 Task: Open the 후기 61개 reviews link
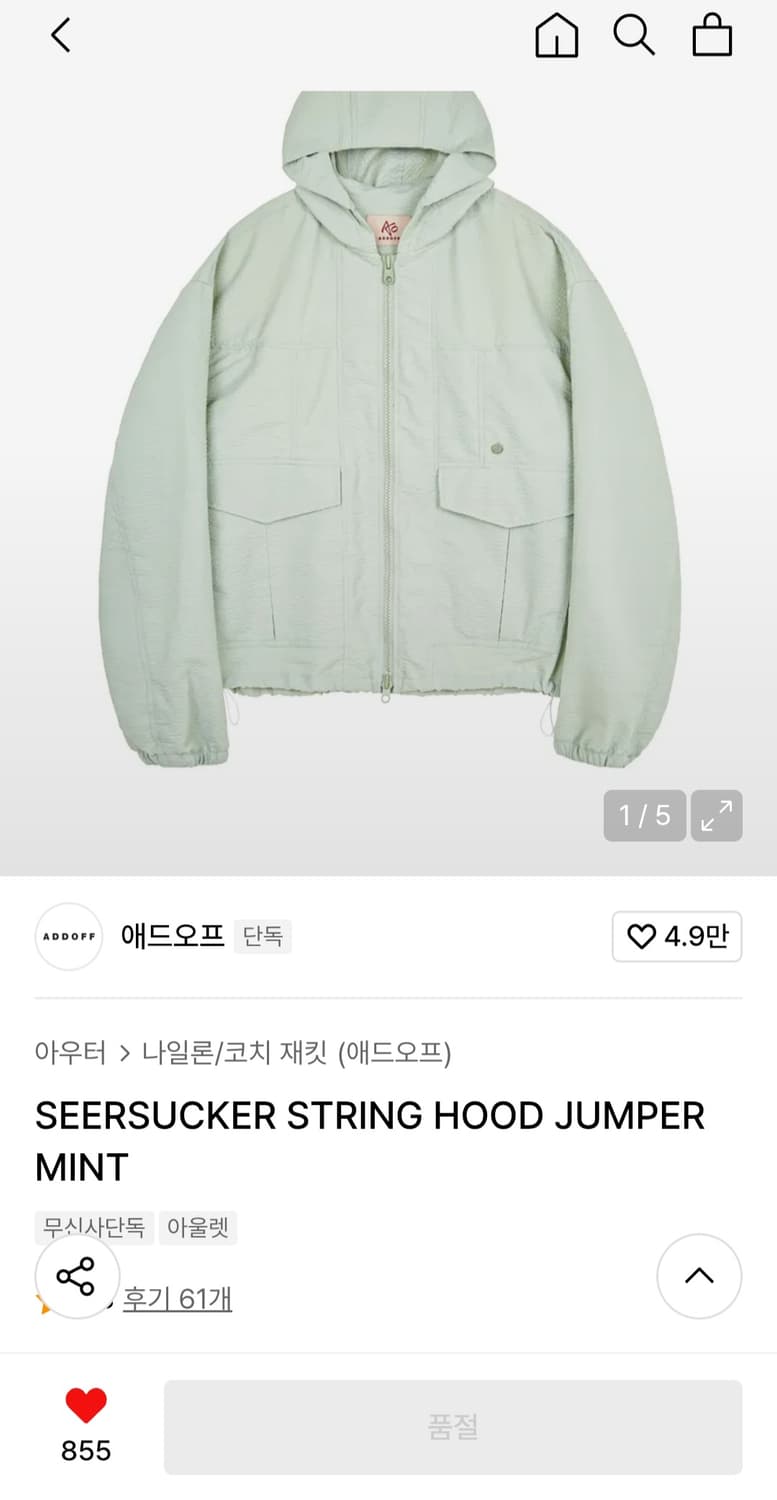pyautogui.click(x=176, y=1298)
